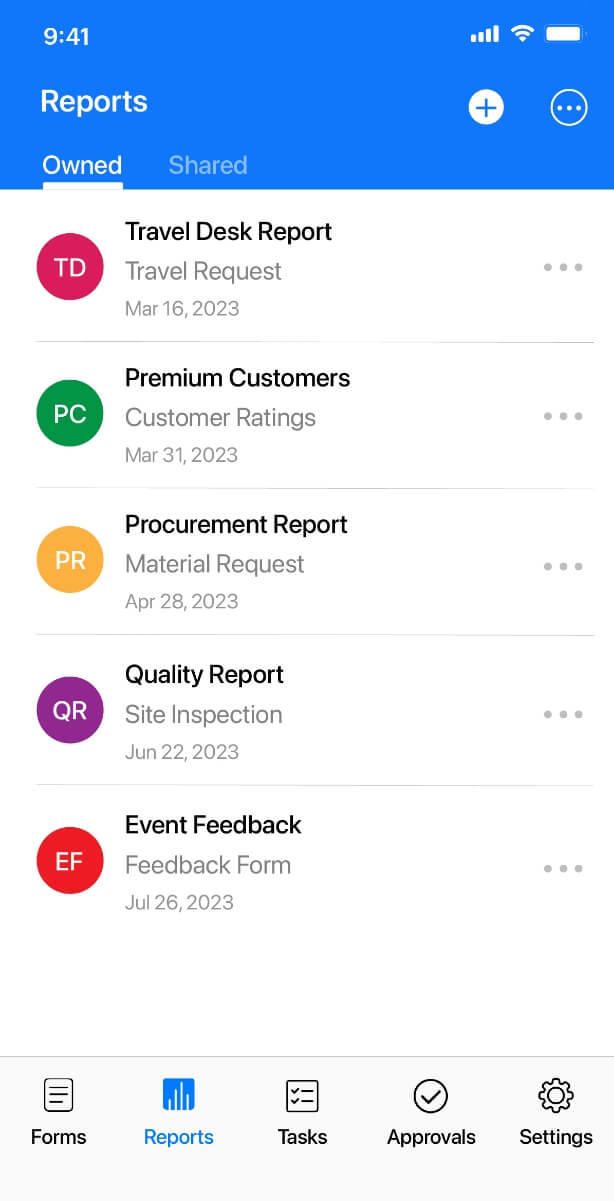Go to the Forms tab

[59, 1112]
